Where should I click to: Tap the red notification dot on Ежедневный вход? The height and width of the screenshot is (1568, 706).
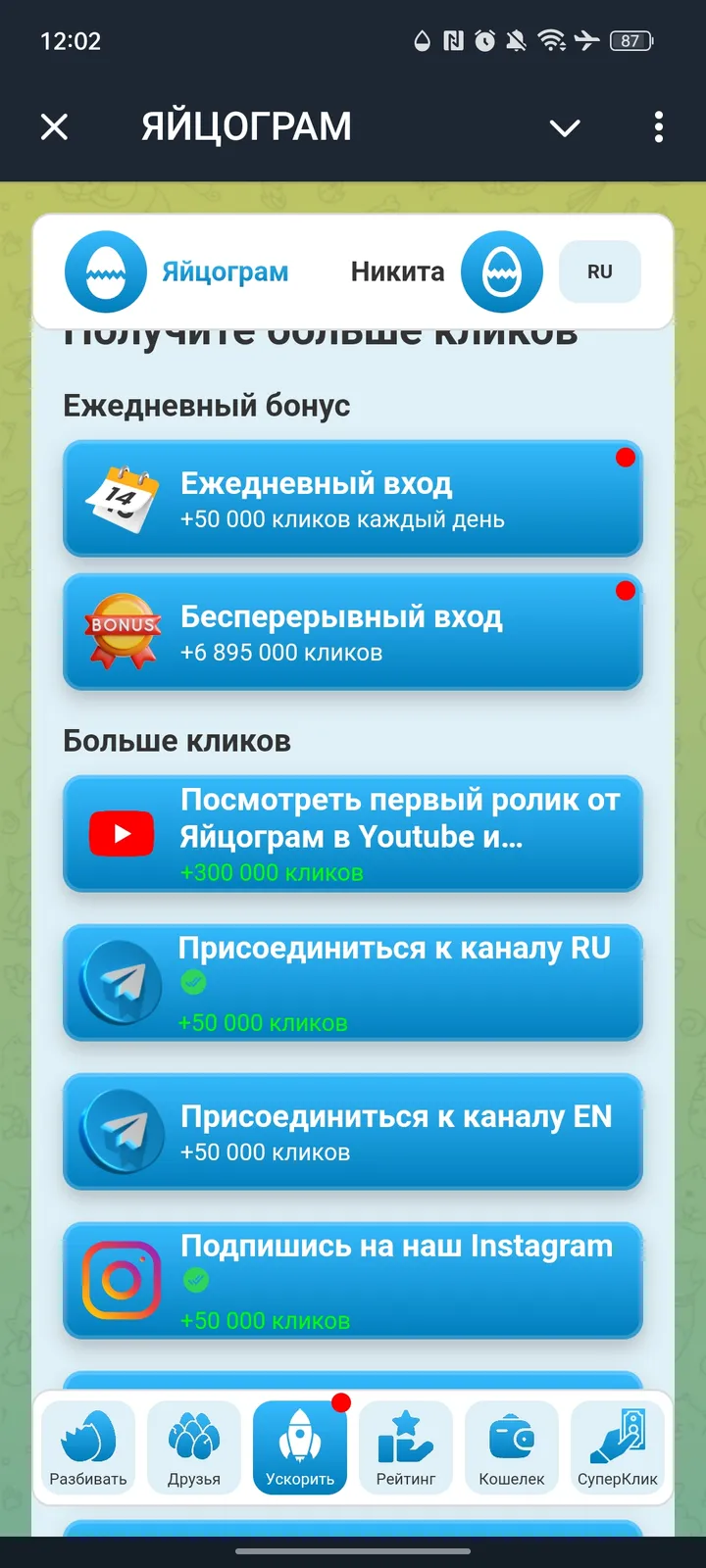[x=626, y=457]
